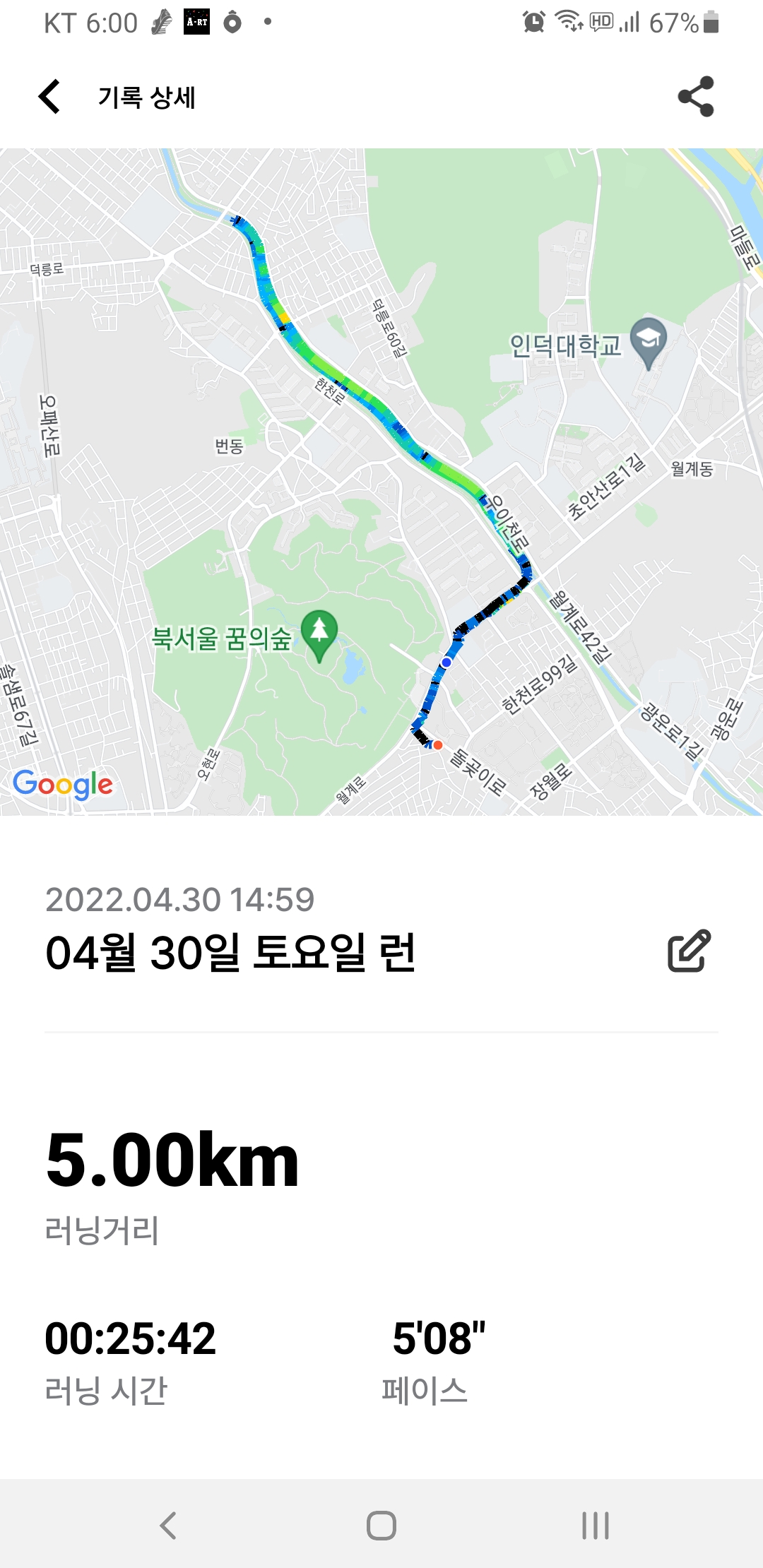Viewport: 763px width, 1568px height.
Task: Open the running route map
Action: tap(381, 482)
